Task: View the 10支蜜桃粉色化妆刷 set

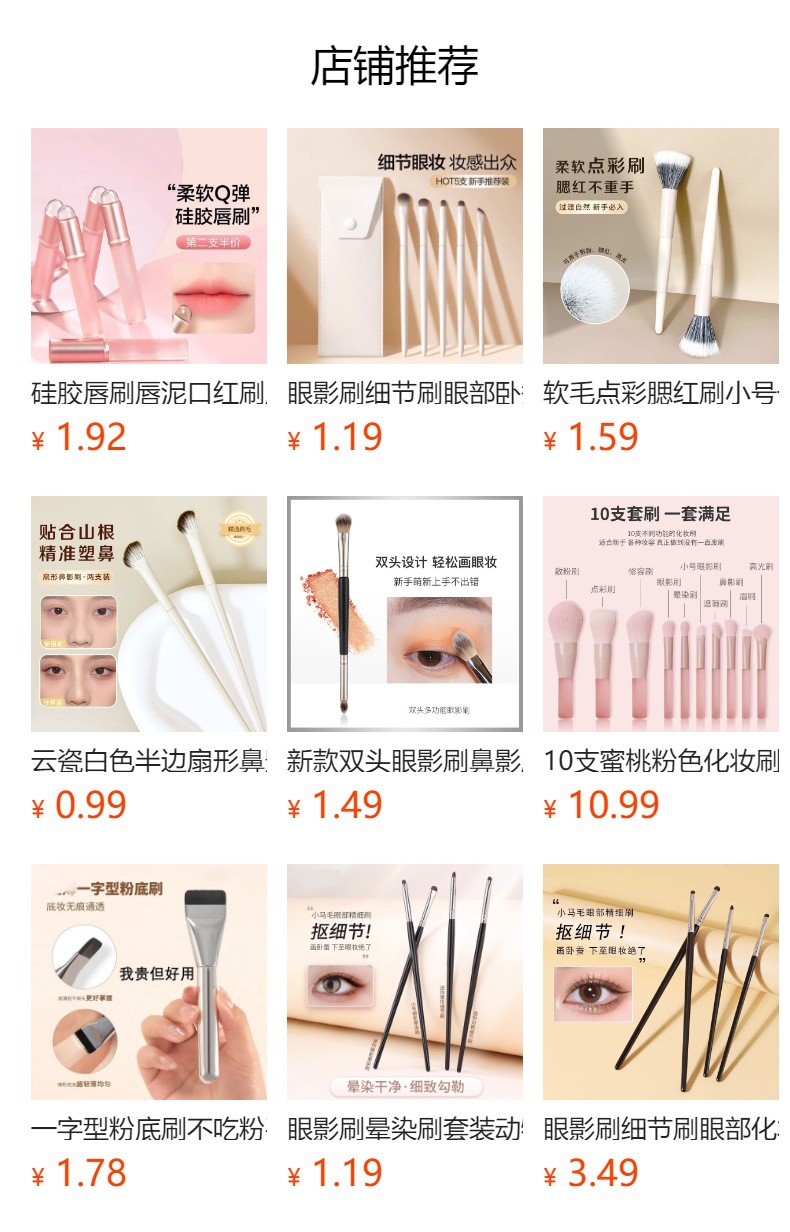Action: pyautogui.click(x=661, y=659)
